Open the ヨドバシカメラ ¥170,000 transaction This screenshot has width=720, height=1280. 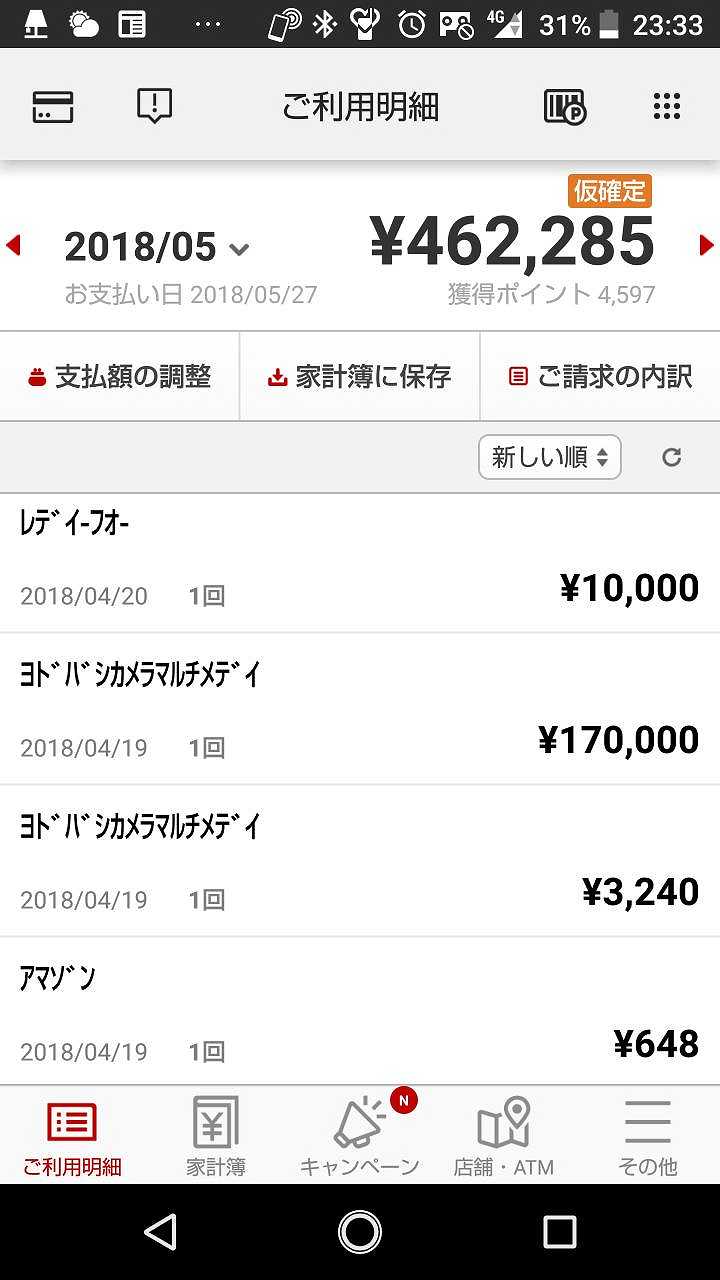(360, 710)
